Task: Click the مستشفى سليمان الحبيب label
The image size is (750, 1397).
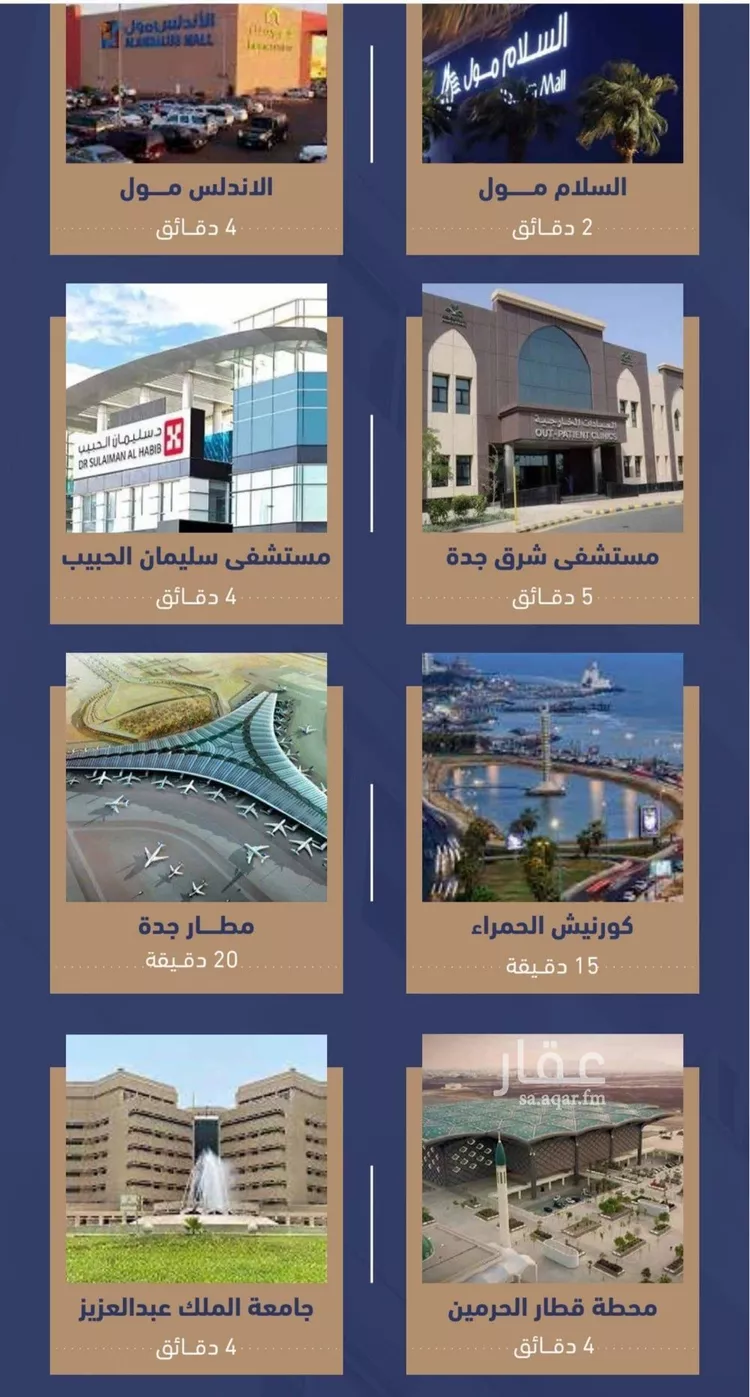Action: (x=197, y=561)
